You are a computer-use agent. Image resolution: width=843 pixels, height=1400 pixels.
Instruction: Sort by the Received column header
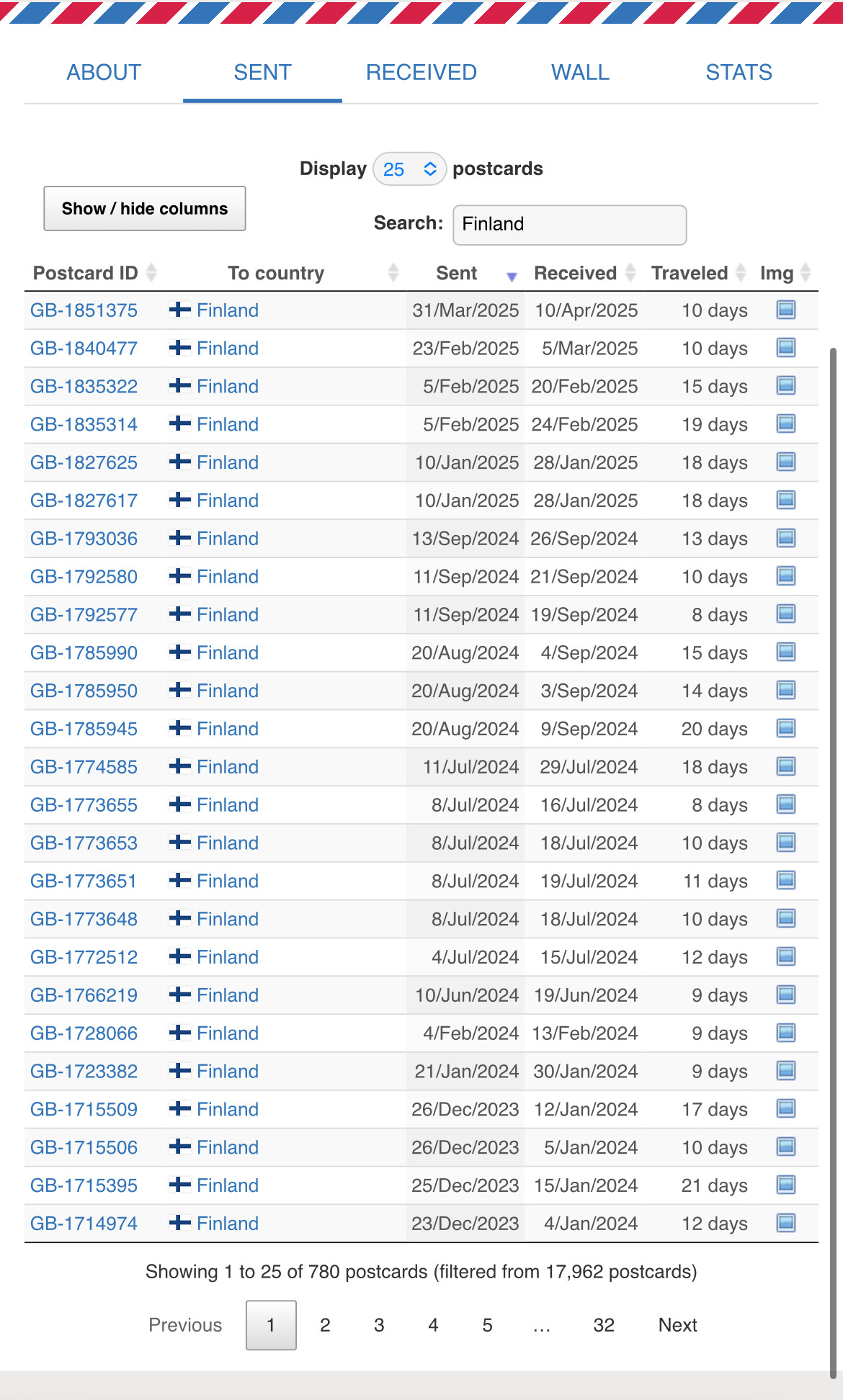point(584,273)
